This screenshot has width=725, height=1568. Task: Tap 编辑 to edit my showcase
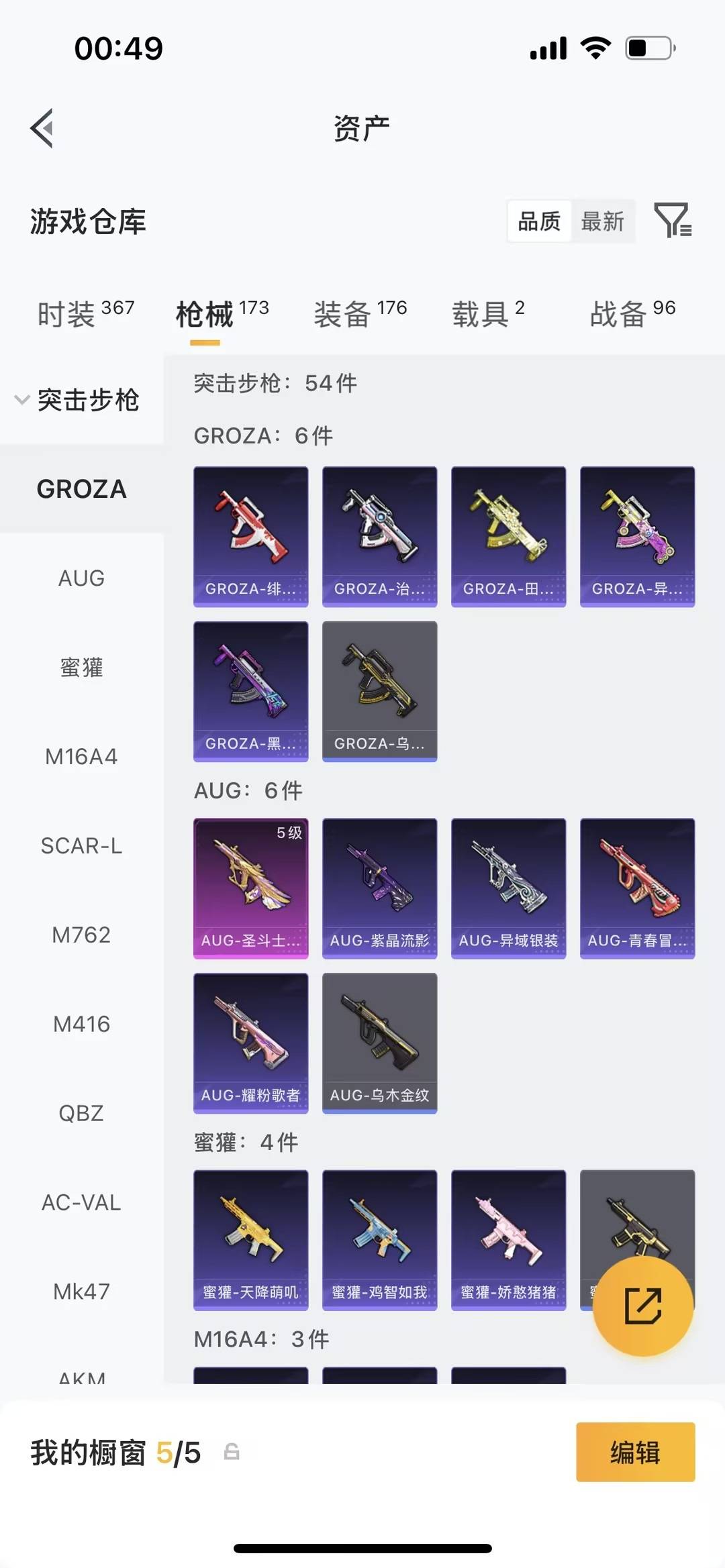[x=635, y=1453]
